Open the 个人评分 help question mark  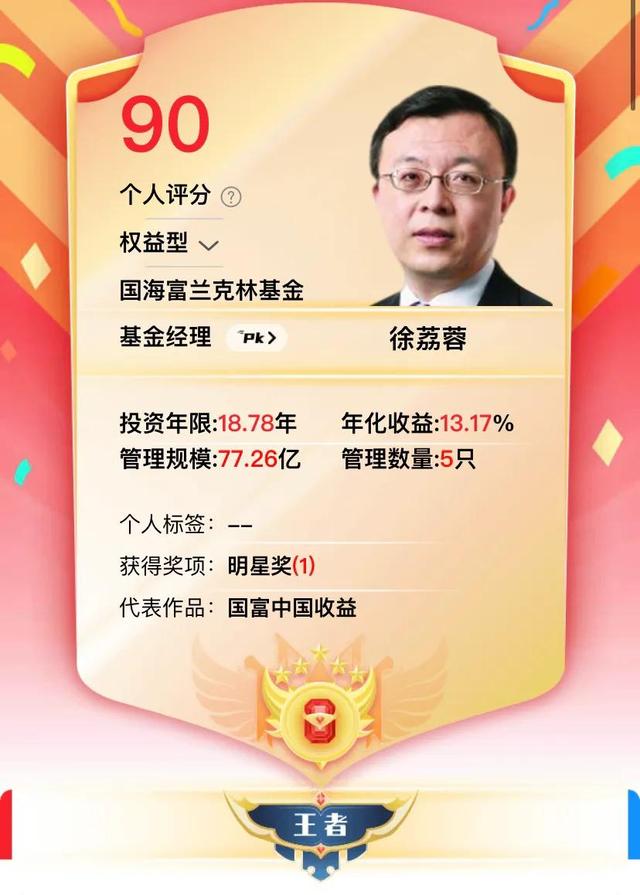click(x=231, y=197)
